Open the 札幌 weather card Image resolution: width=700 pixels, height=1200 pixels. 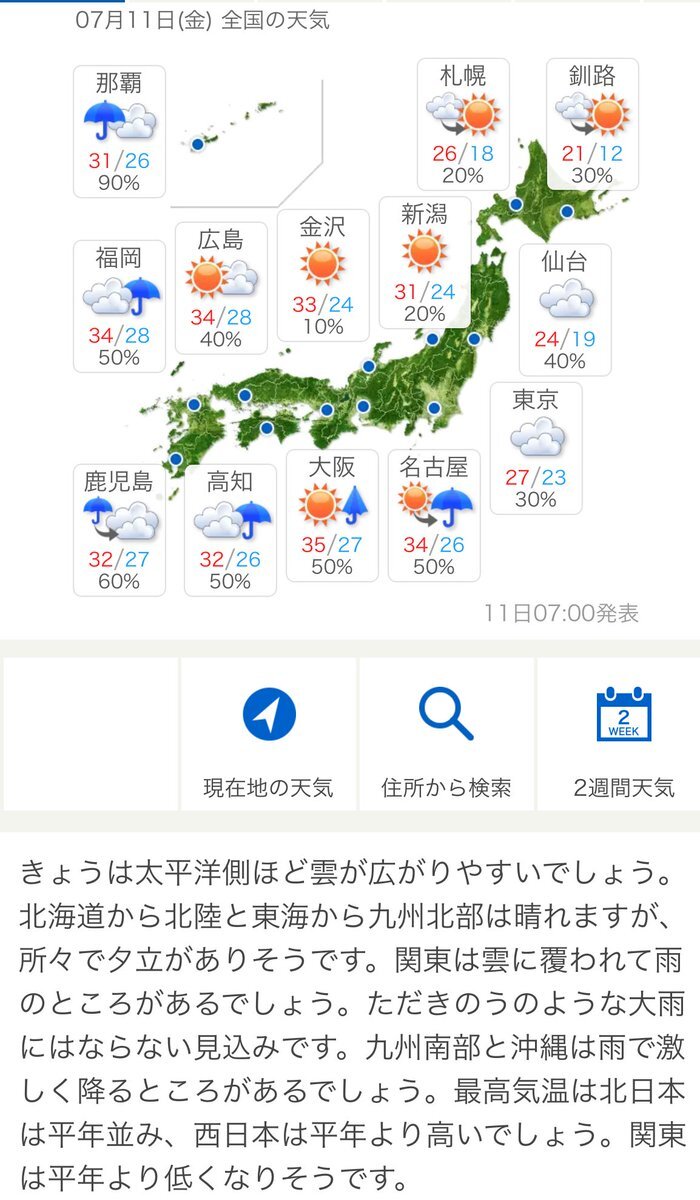[x=463, y=124]
